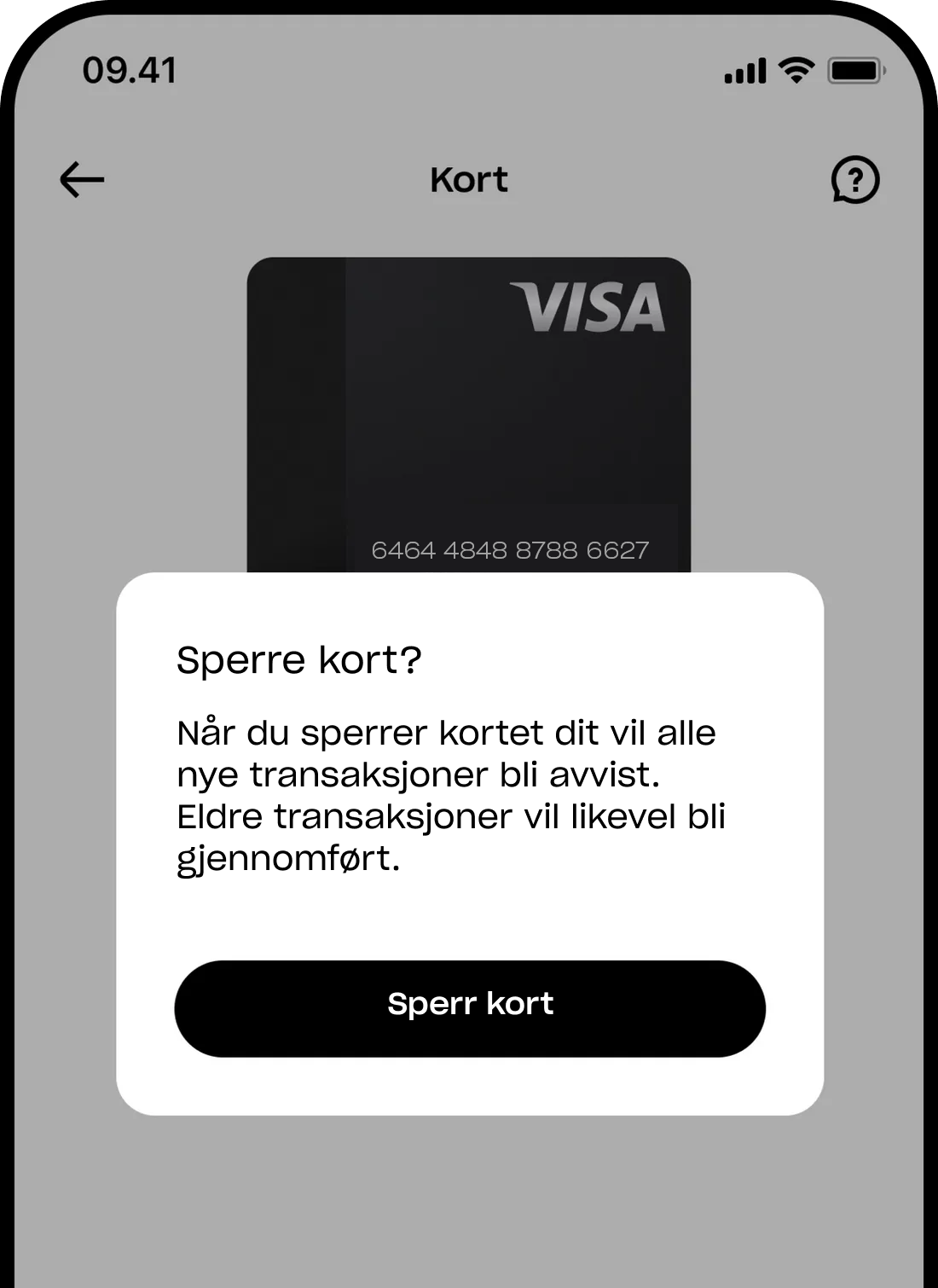Select the card number 6464 4848 8788 6627
The image size is (938, 1288).
(x=509, y=550)
